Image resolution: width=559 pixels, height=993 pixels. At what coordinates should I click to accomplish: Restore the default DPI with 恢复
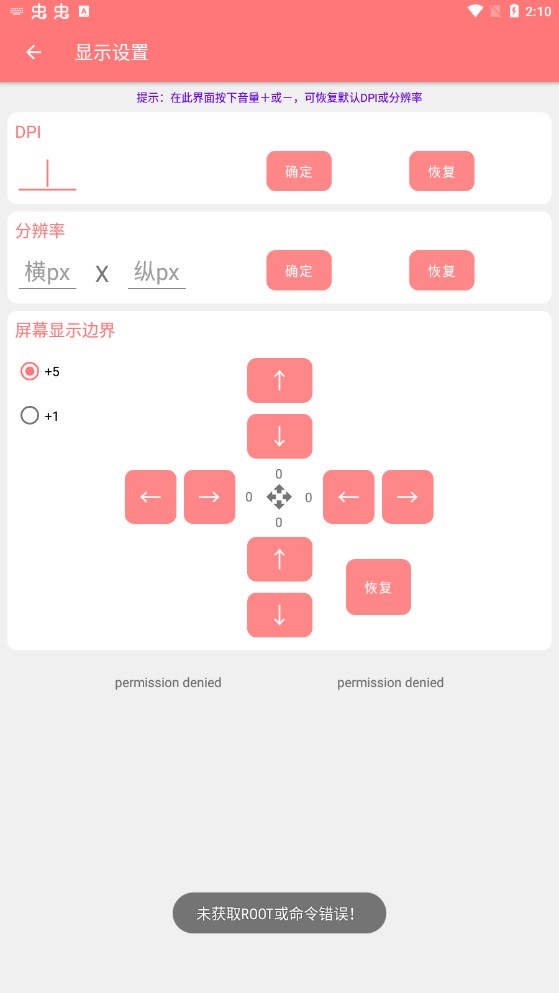tap(442, 171)
